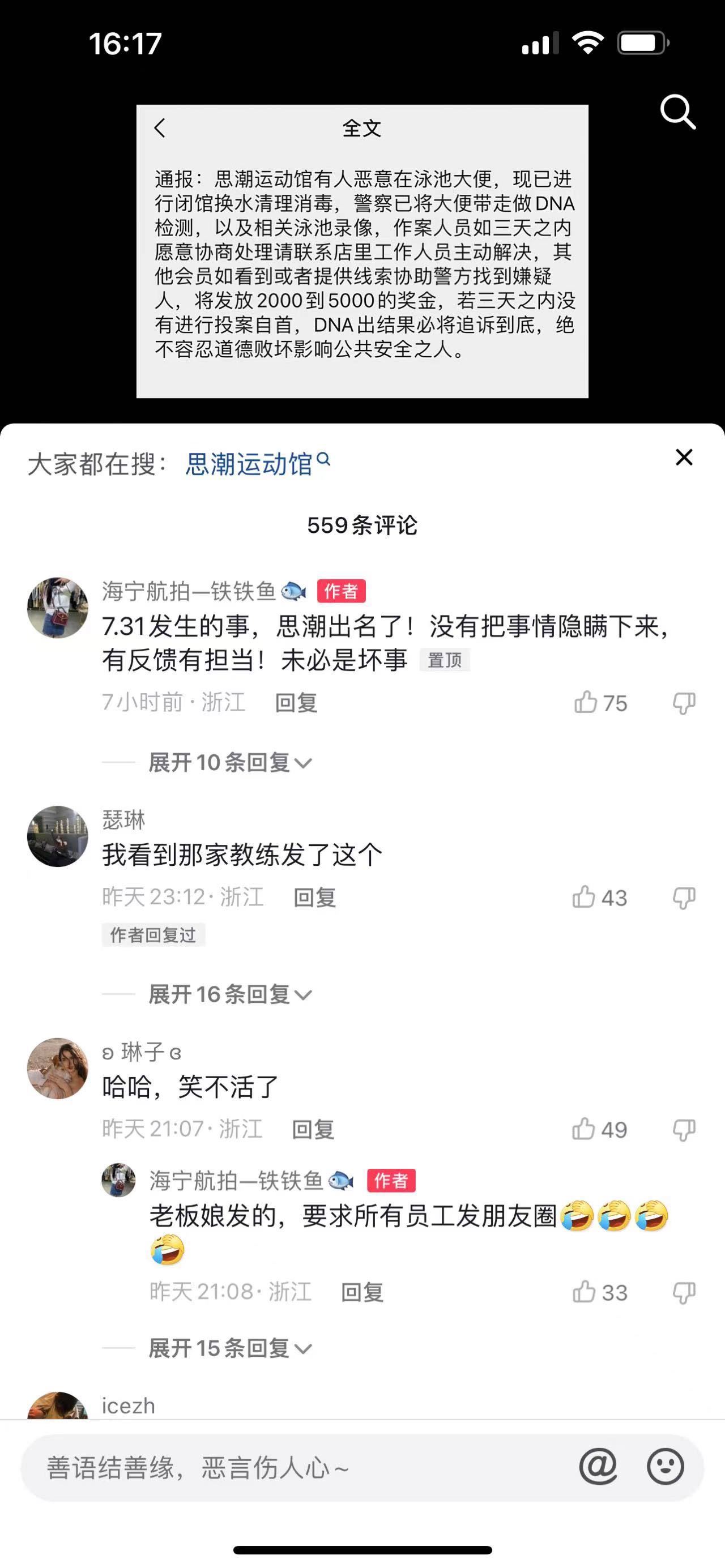
Task: Like the pinned comment about 7.31
Action: point(586,702)
